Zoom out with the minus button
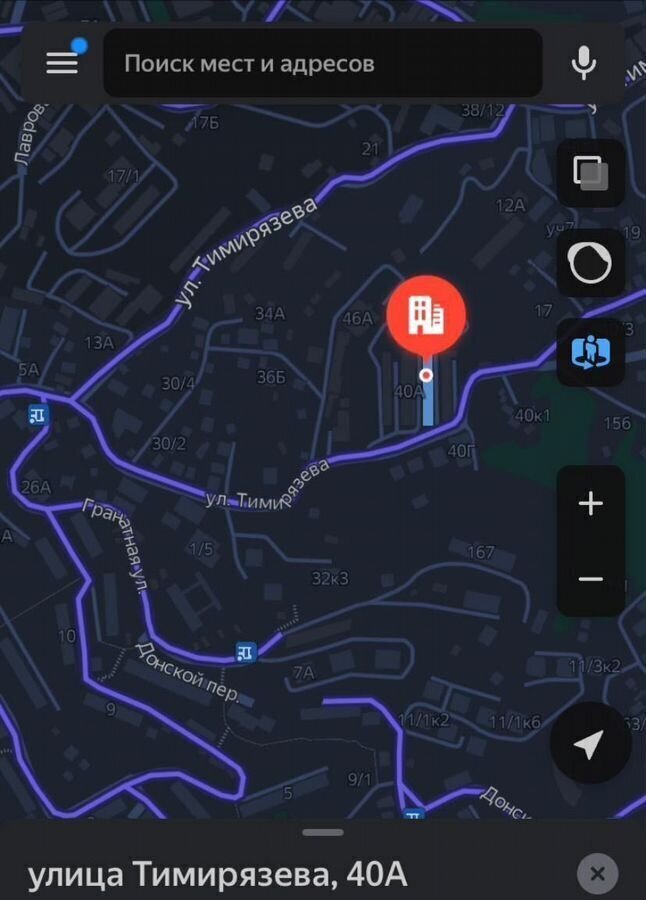Viewport: 646px width, 900px height. click(590, 579)
